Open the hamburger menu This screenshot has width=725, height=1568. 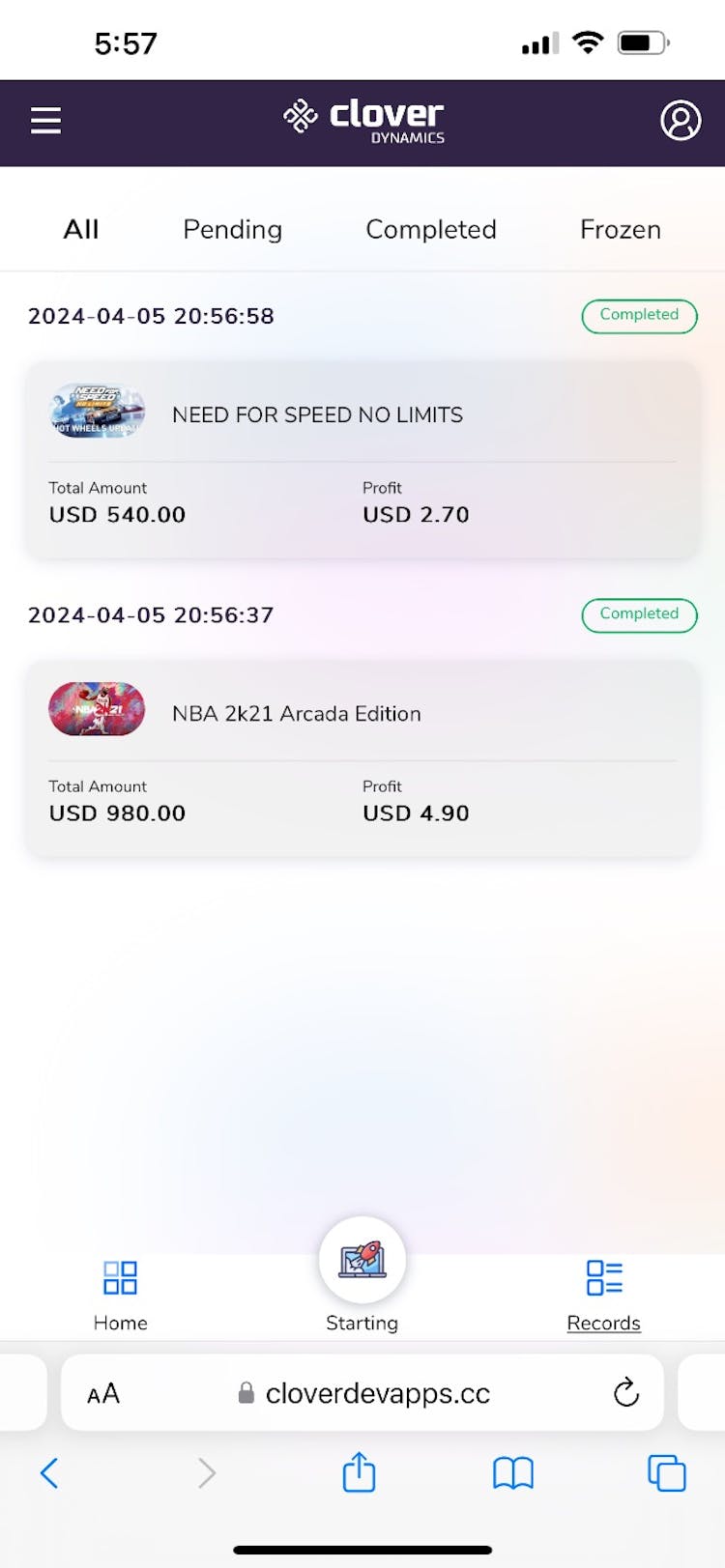tap(45, 121)
